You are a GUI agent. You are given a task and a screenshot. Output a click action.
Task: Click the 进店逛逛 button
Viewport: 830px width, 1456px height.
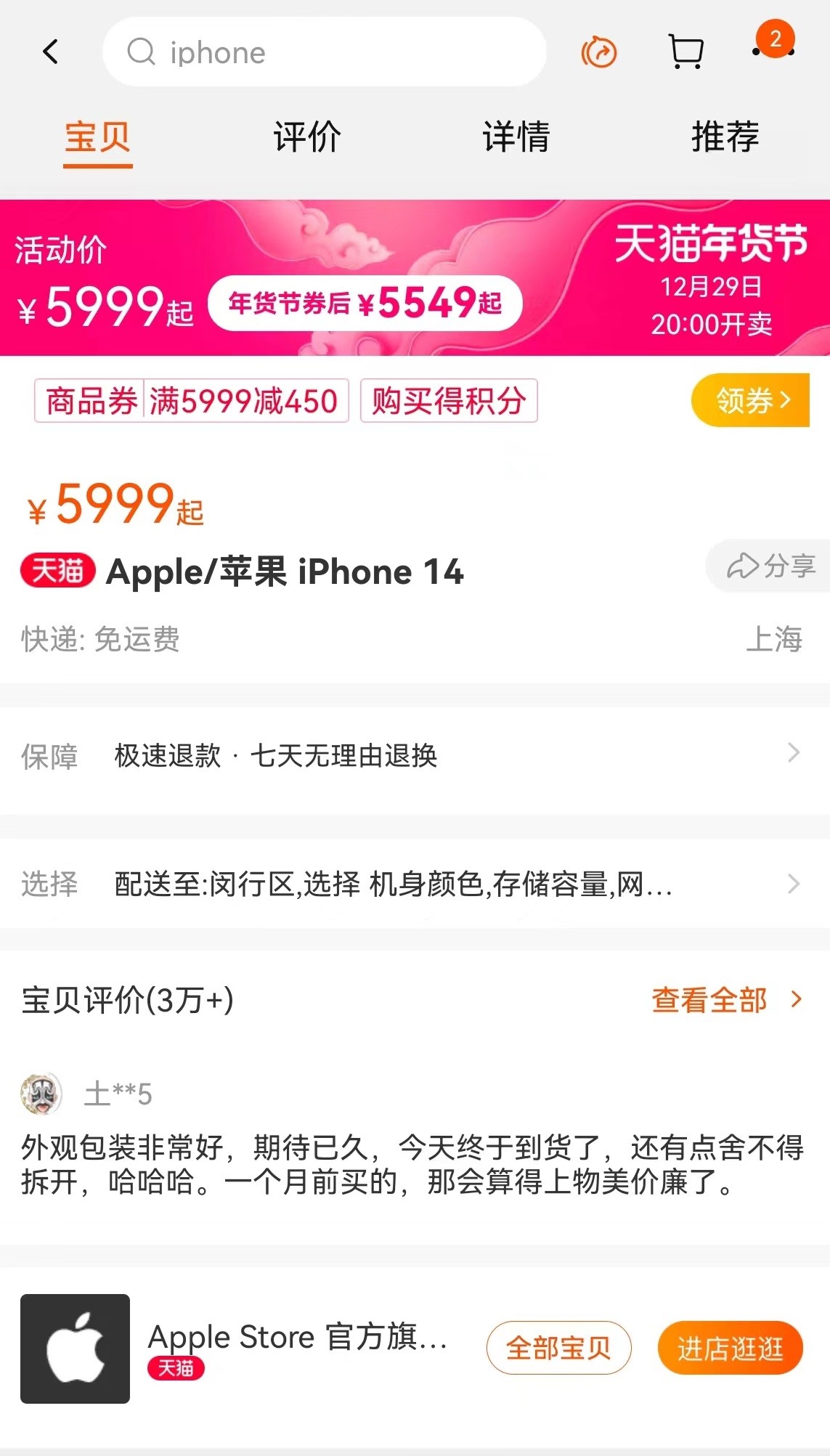click(x=730, y=1349)
